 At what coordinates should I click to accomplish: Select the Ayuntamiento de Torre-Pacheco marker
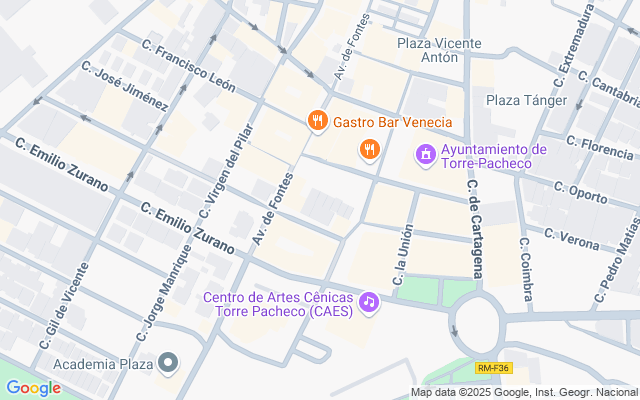coord(425,155)
